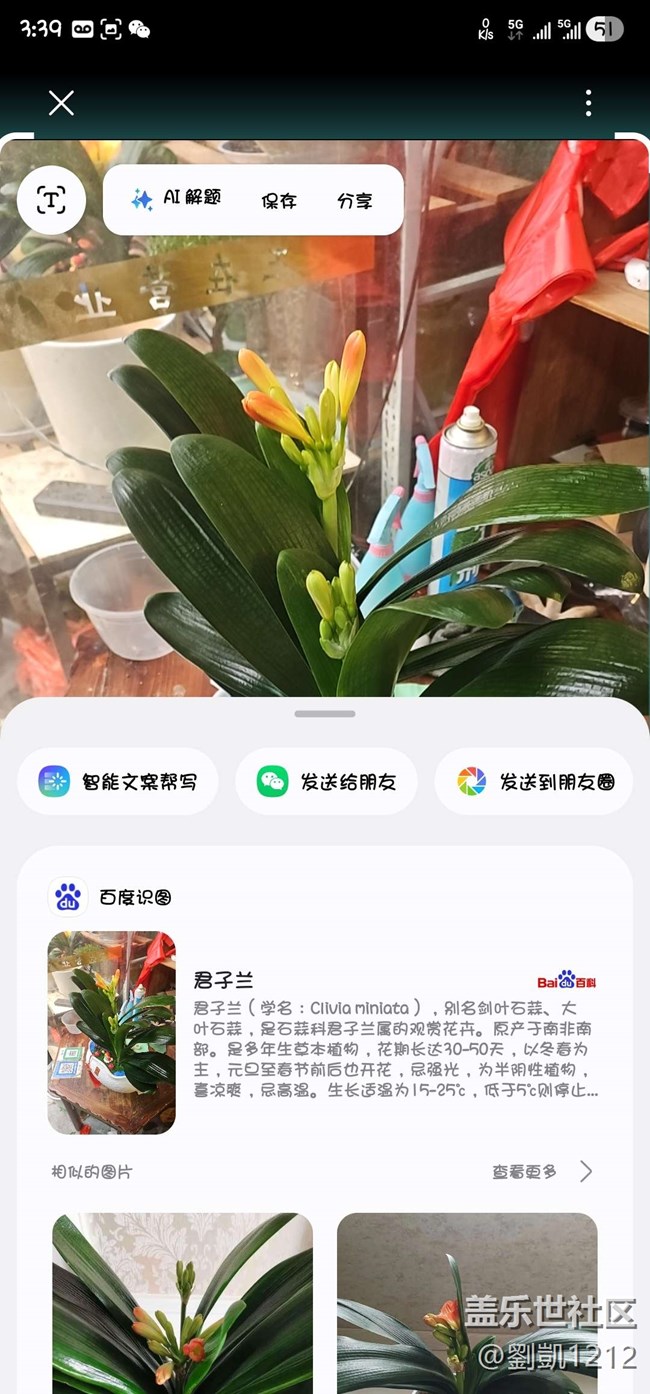Open the three-dot overflow menu

(588, 103)
